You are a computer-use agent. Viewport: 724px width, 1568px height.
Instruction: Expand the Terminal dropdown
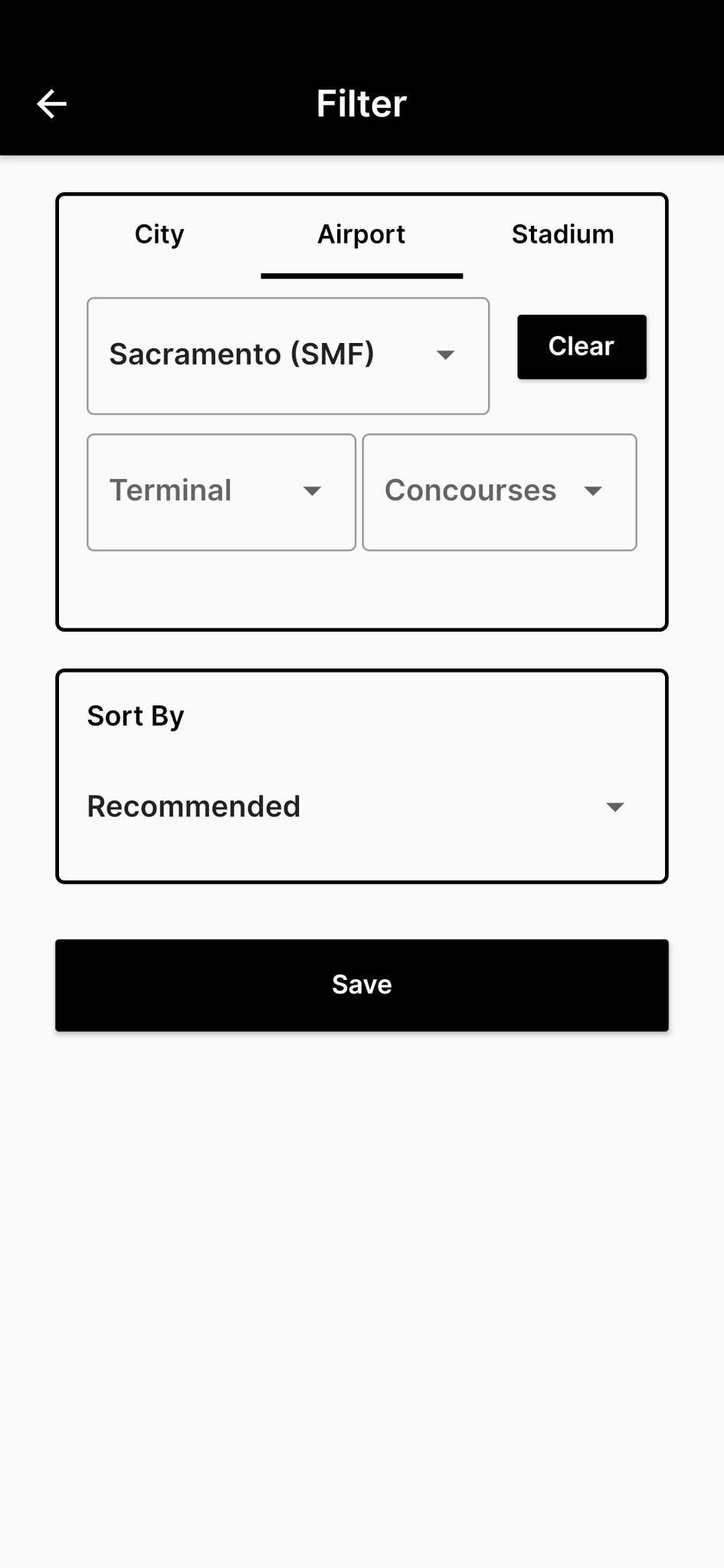click(221, 492)
